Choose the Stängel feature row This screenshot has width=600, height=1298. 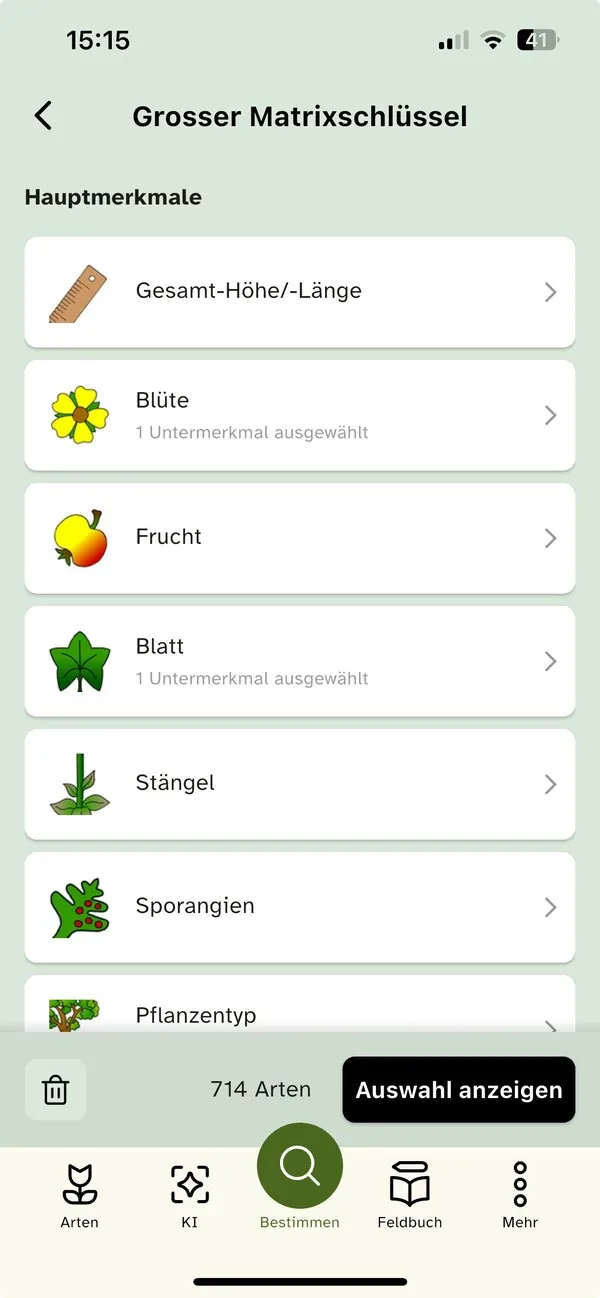(x=299, y=784)
